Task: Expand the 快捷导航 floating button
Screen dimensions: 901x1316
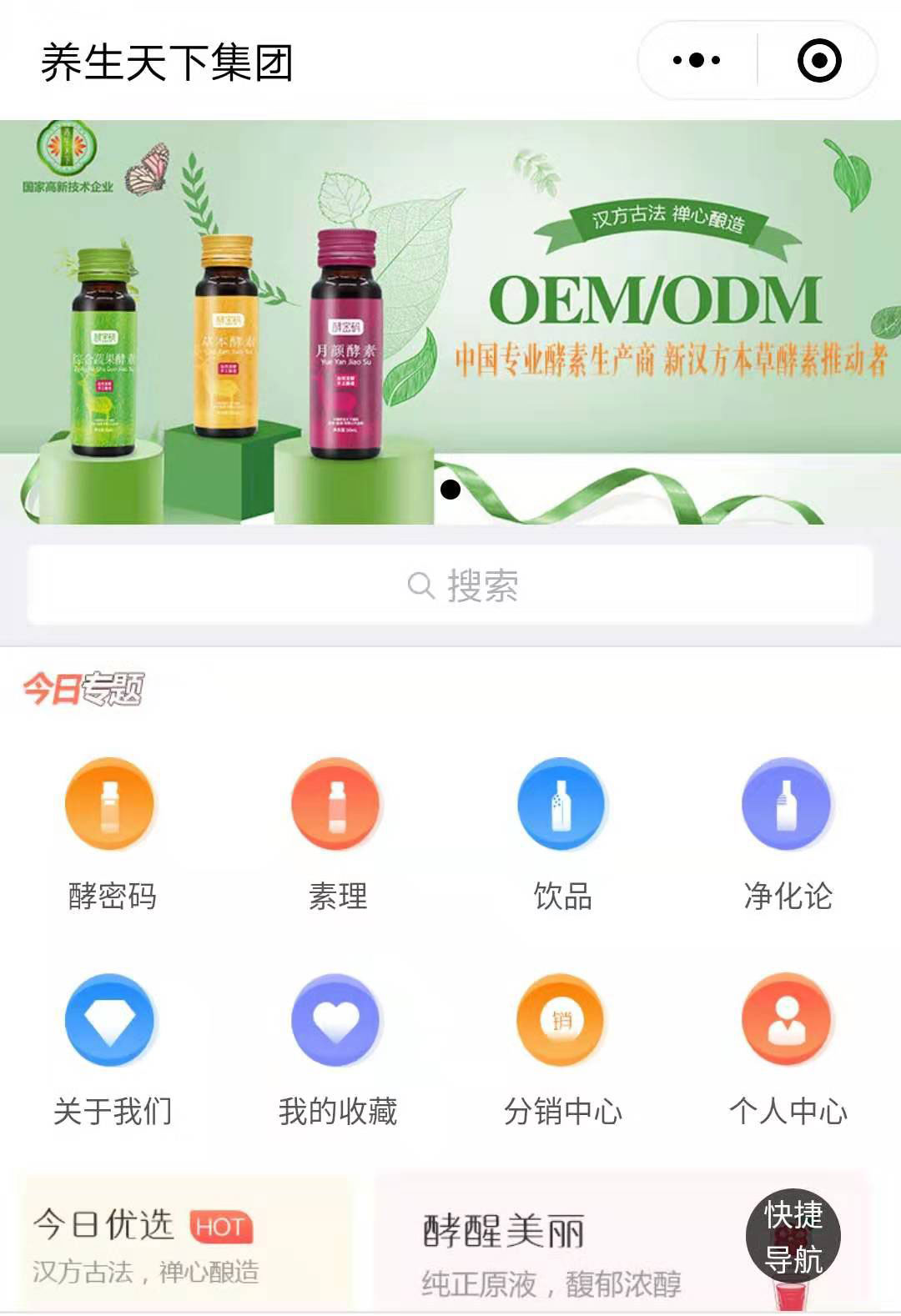Action: pos(793,1236)
